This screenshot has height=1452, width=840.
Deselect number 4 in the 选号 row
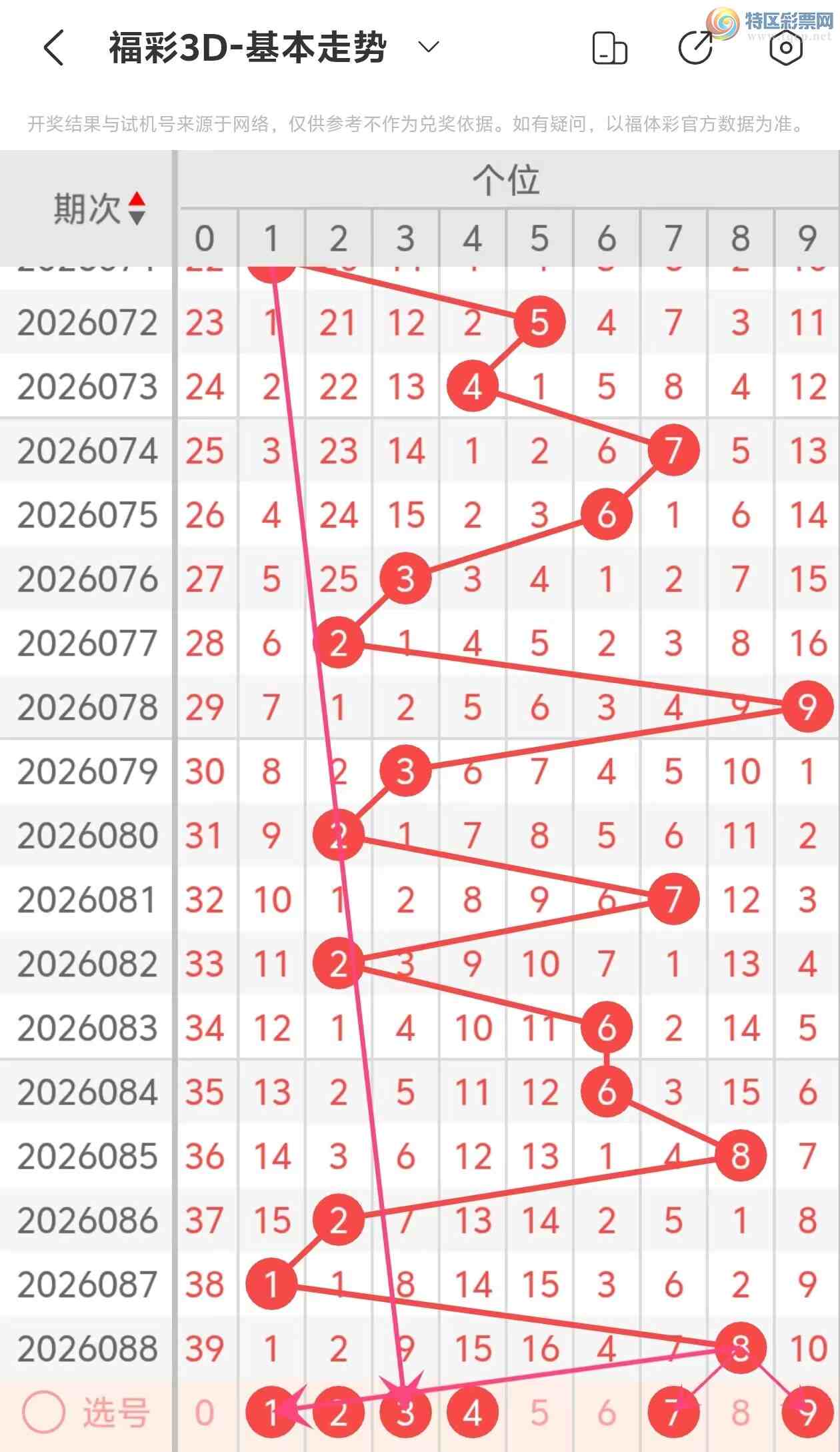click(x=473, y=1412)
